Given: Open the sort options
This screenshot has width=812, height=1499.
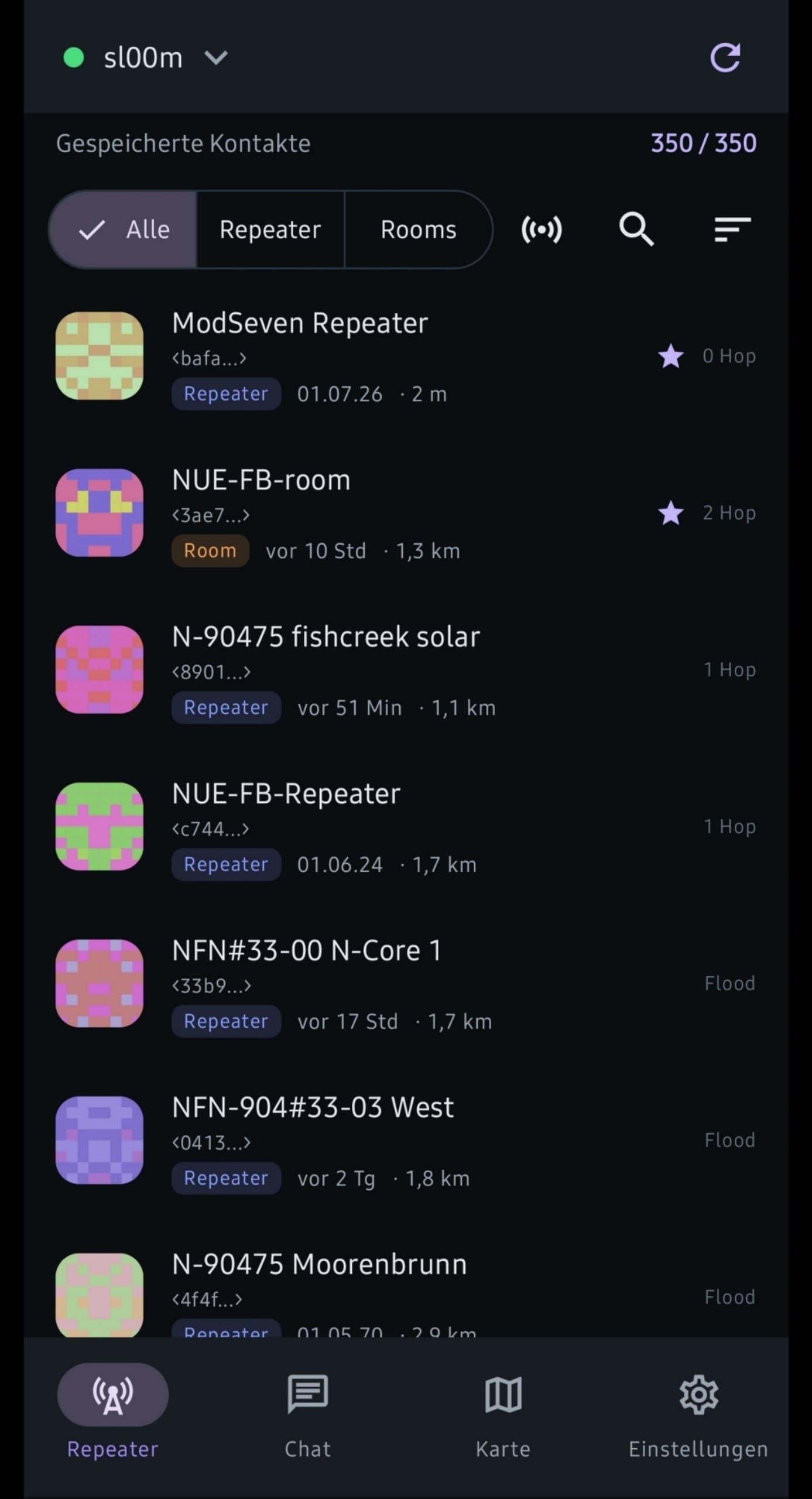Looking at the screenshot, I should click(x=732, y=230).
